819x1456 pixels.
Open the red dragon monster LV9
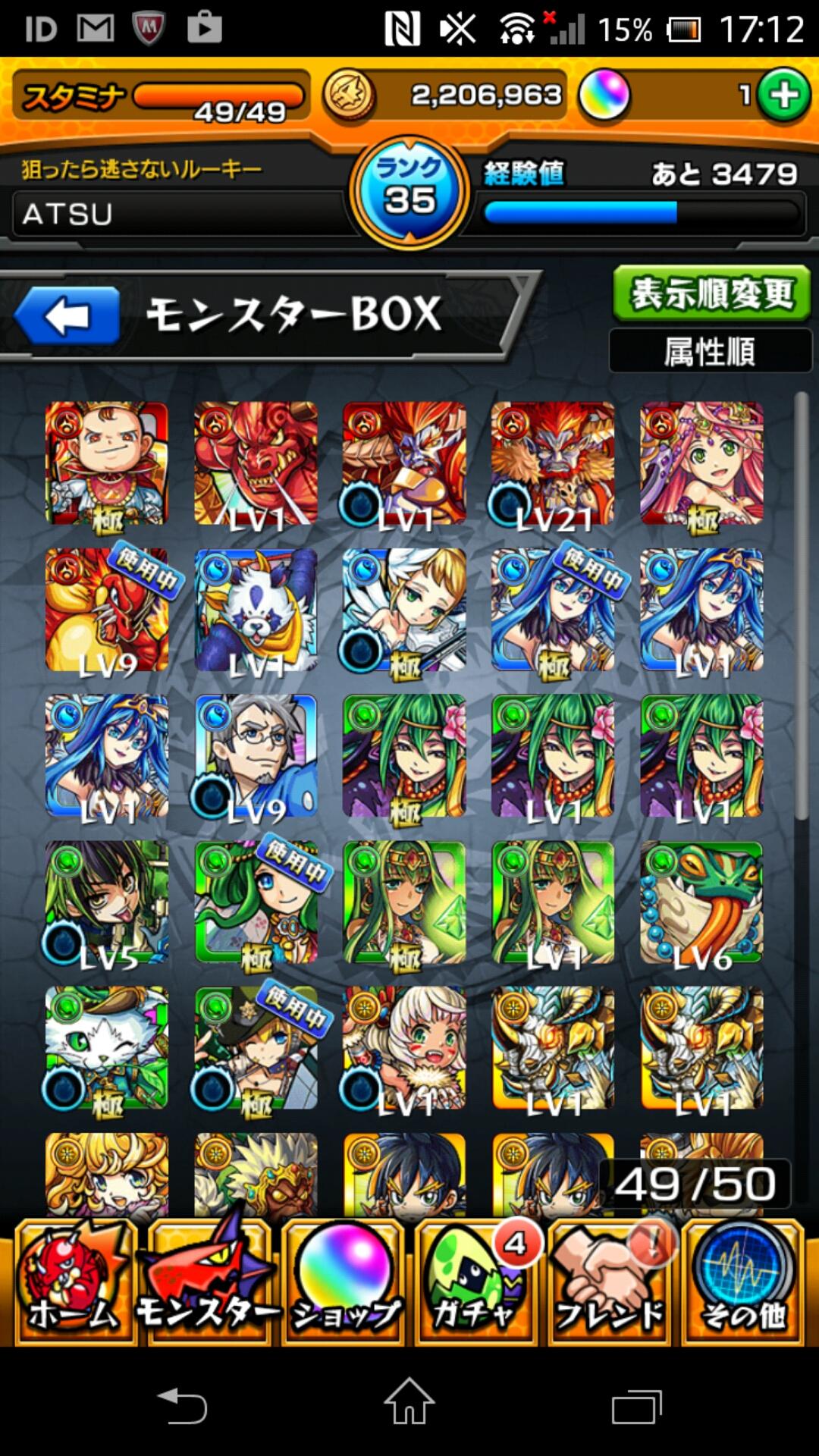pyautogui.click(x=107, y=610)
